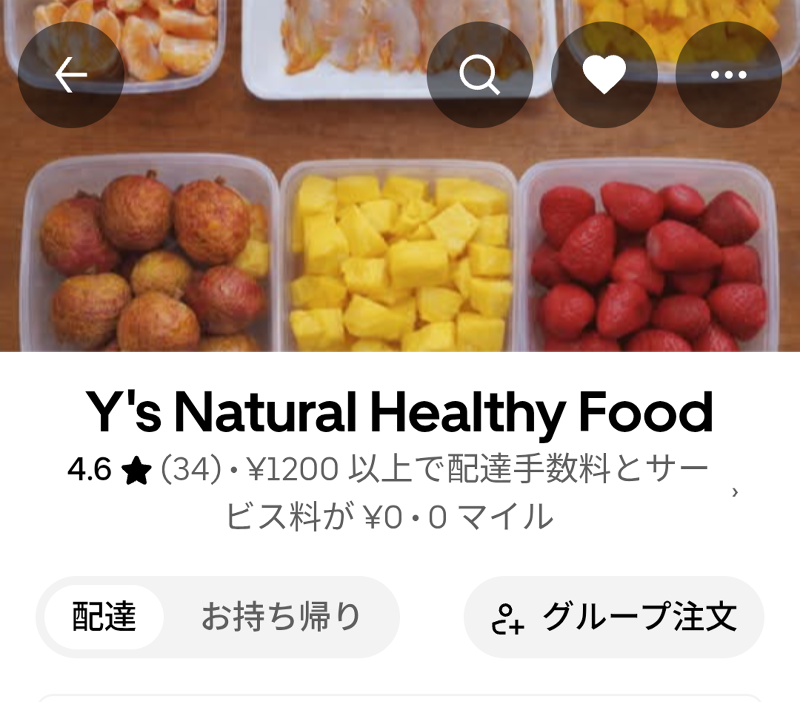Search within this store's menu
This screenshot has width=800, height=702.
click(479, 75)
